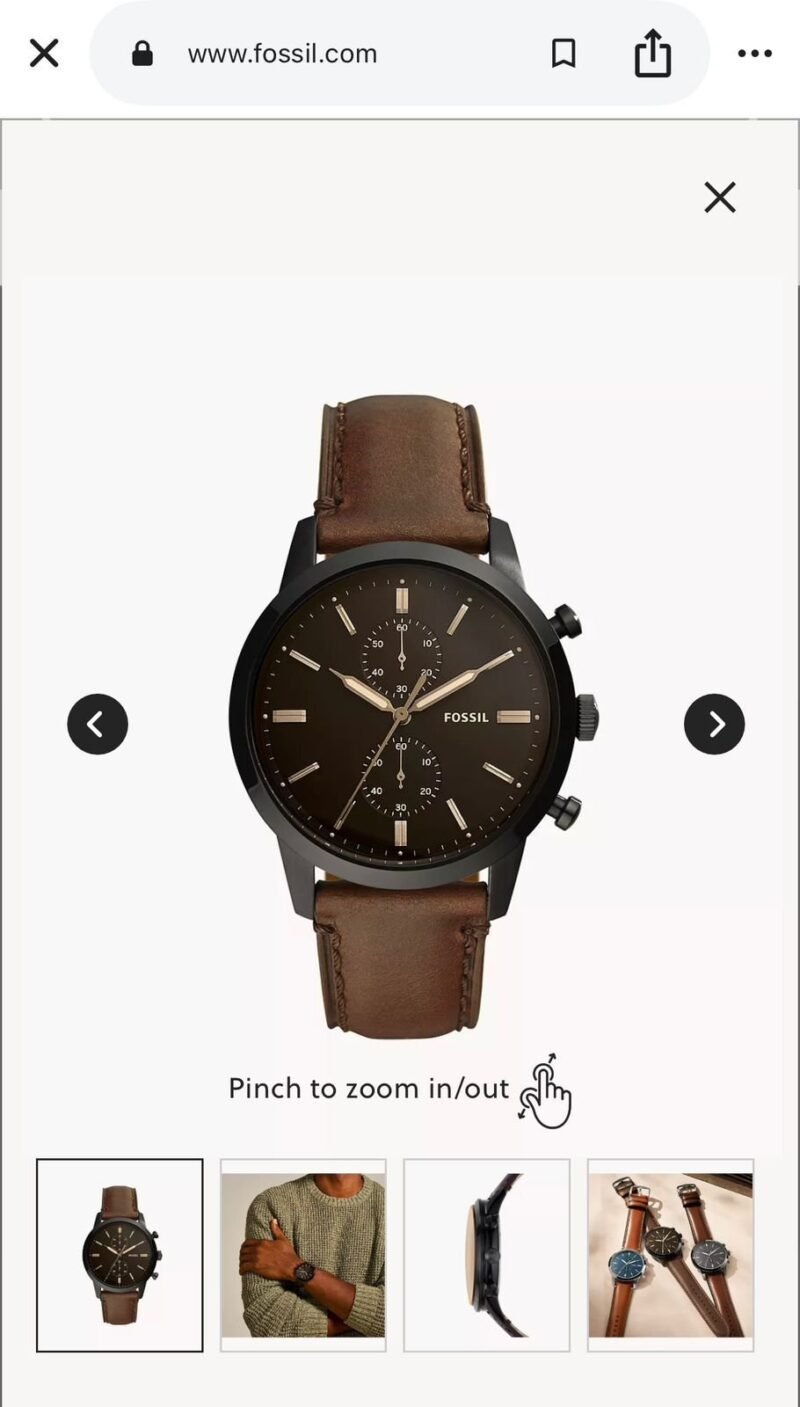This screenshot has height=1407, width=800.
Task: Close the in-app browser tab
Action: [44, 53]
